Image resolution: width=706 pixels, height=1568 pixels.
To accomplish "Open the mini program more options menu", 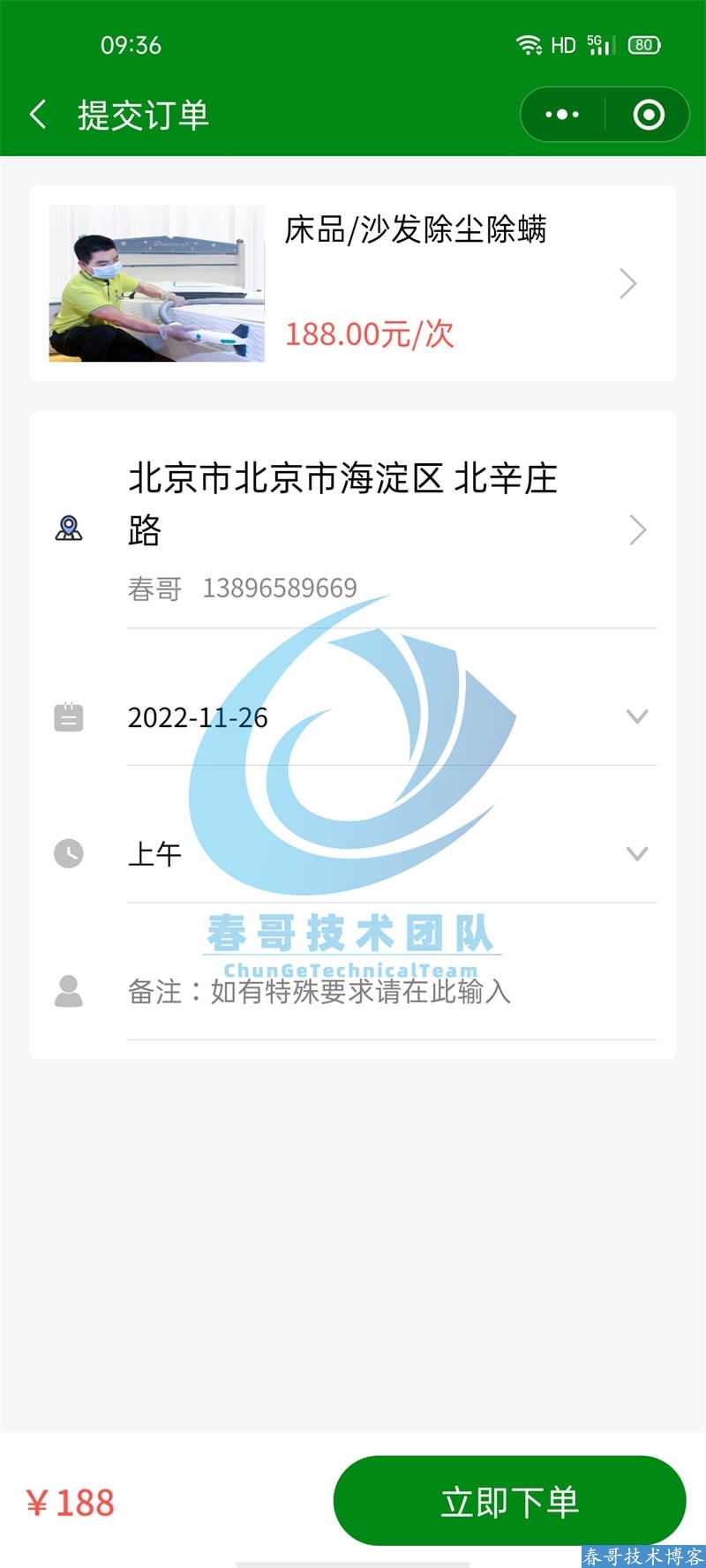I will pyautogui.click(x=562, y=115).
